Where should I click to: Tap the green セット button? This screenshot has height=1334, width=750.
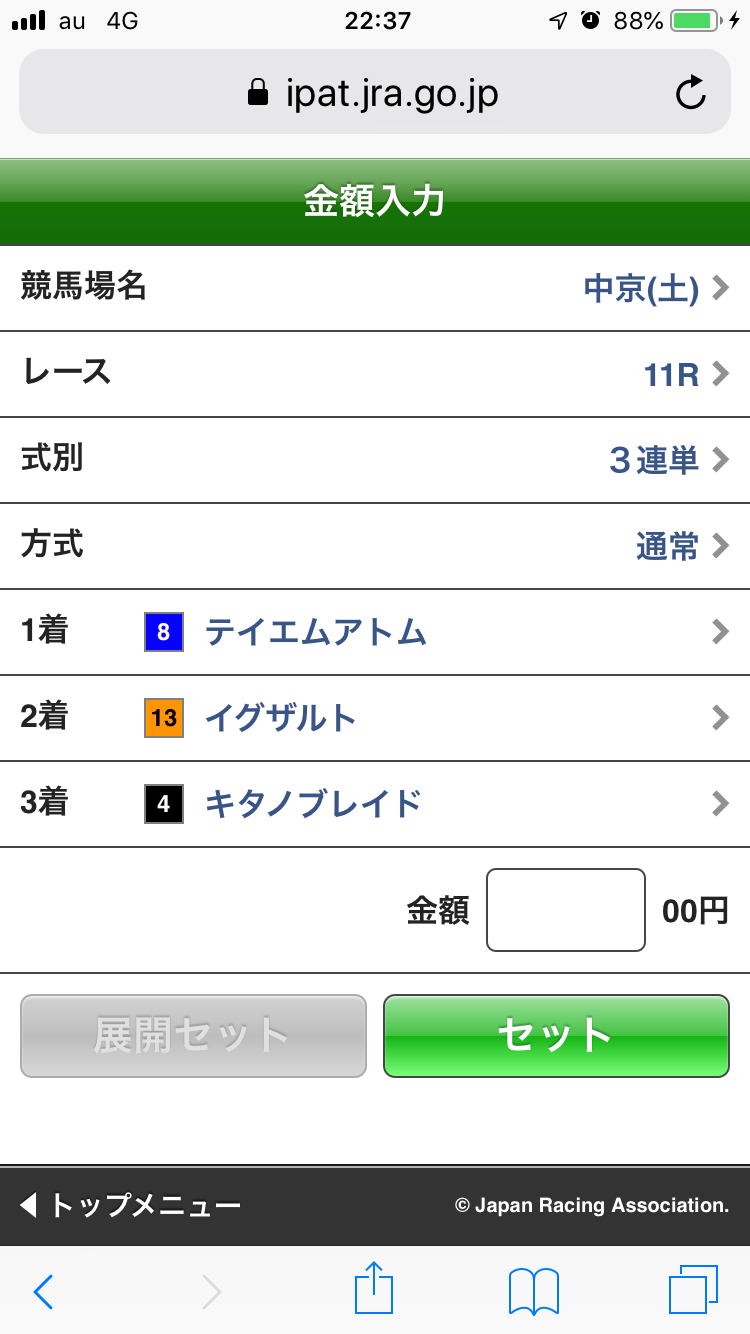(556, 1036)
